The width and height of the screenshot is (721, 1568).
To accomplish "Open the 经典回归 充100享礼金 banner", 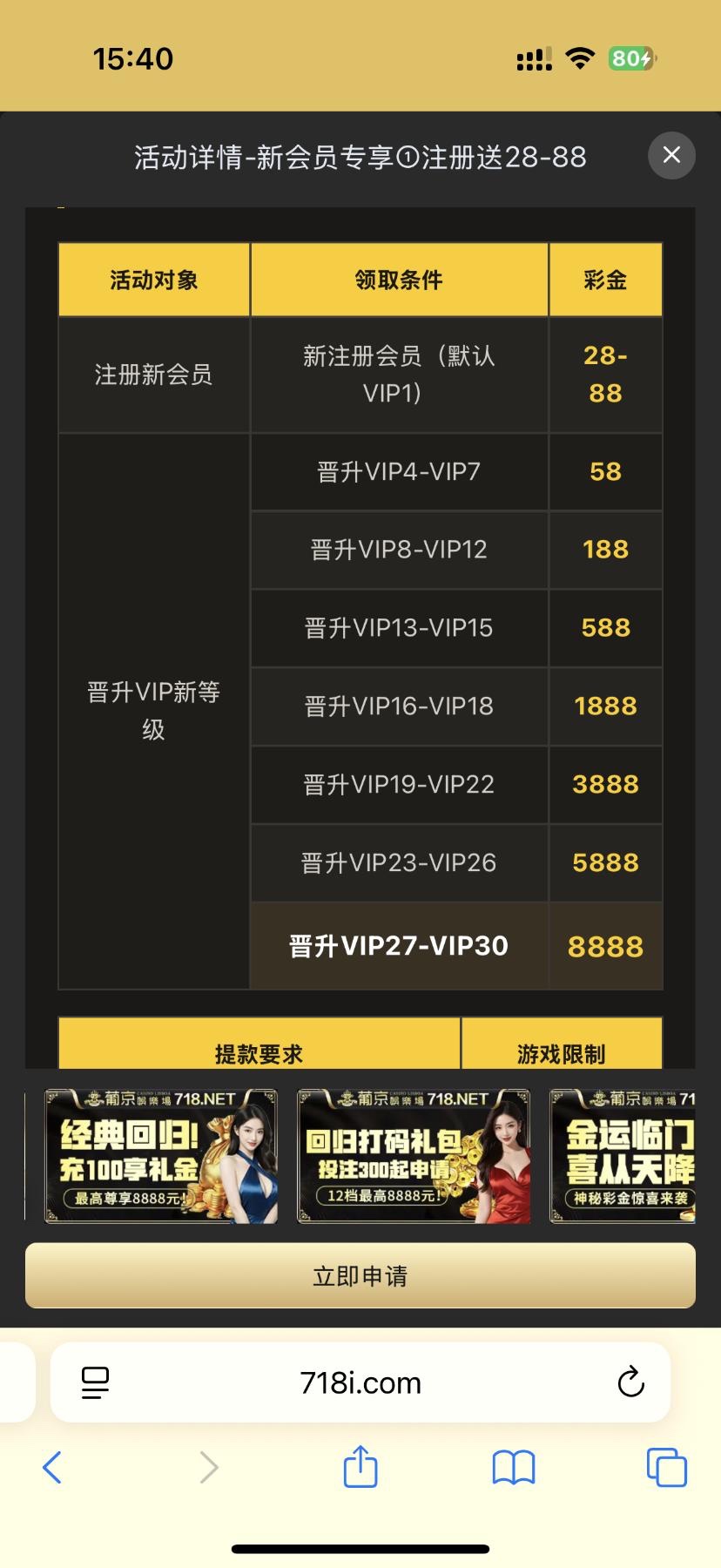I will (161, 1156).
